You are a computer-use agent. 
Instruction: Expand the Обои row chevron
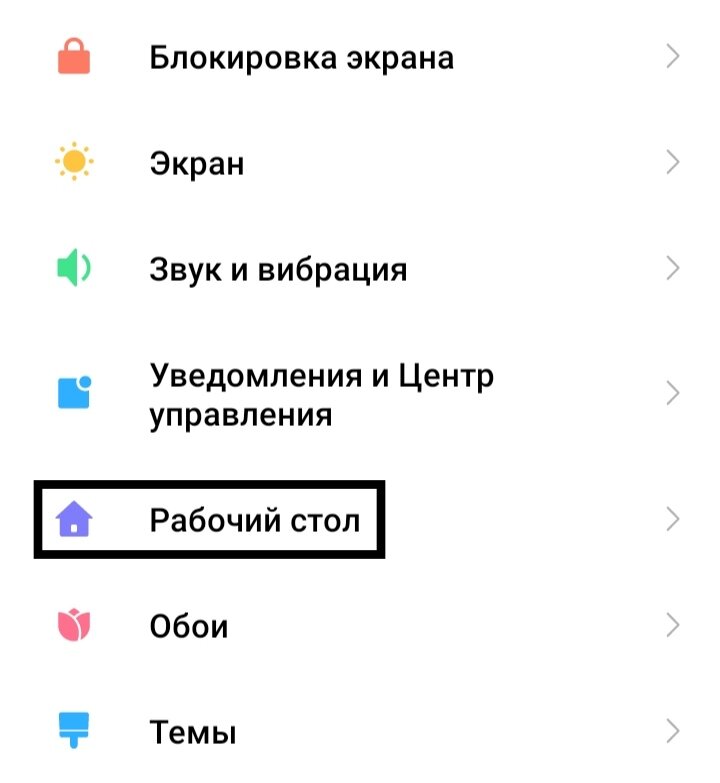coord(672,625)
